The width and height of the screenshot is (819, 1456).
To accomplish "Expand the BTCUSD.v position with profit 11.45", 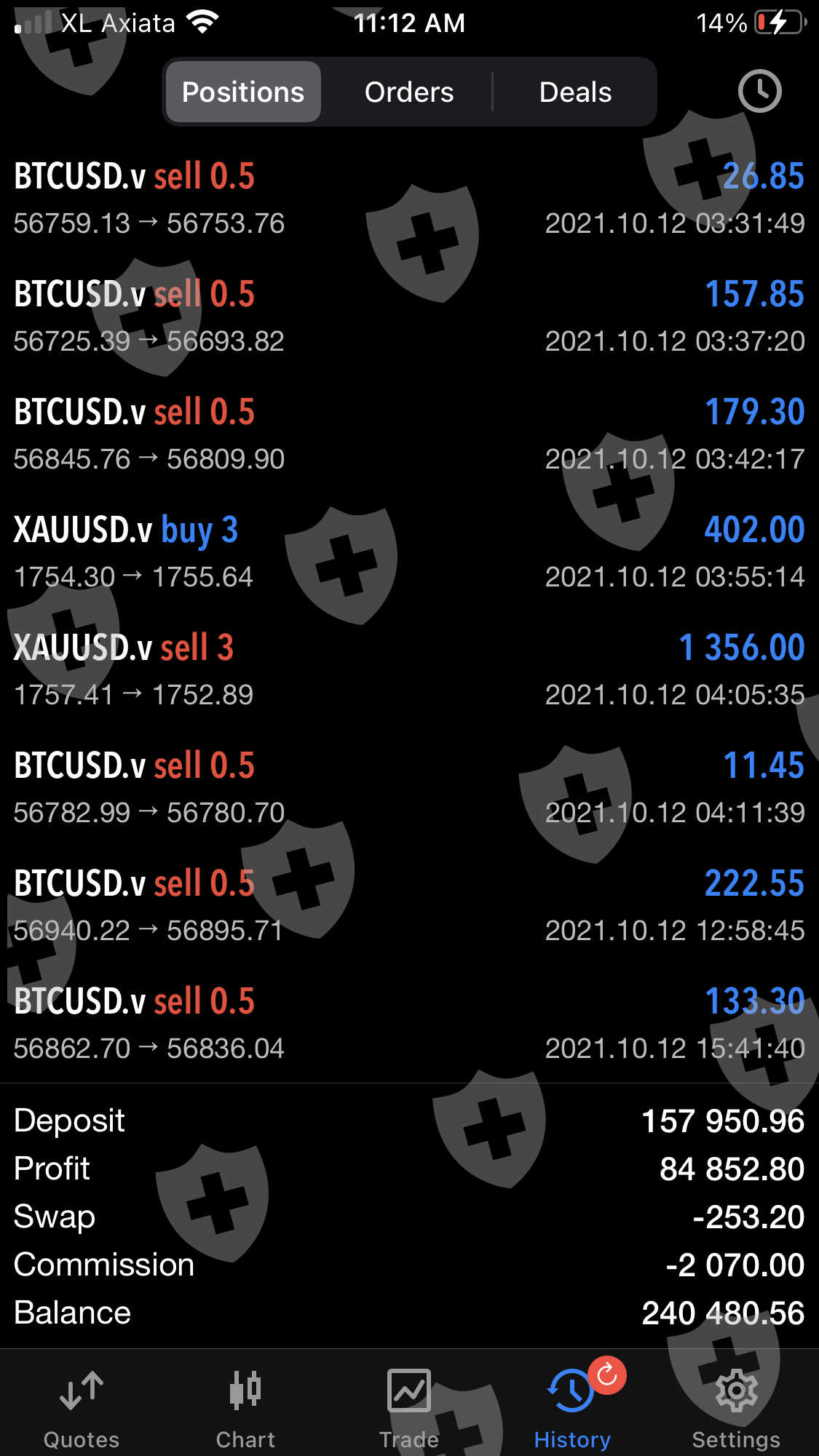I will click(409, 787).
